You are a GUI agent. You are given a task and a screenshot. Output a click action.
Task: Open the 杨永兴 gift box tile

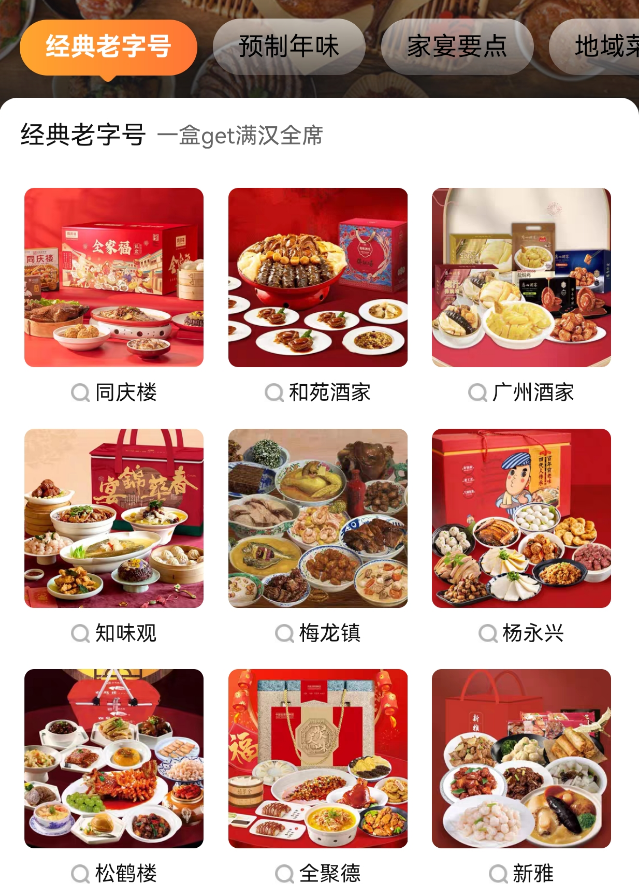[521, 518]
